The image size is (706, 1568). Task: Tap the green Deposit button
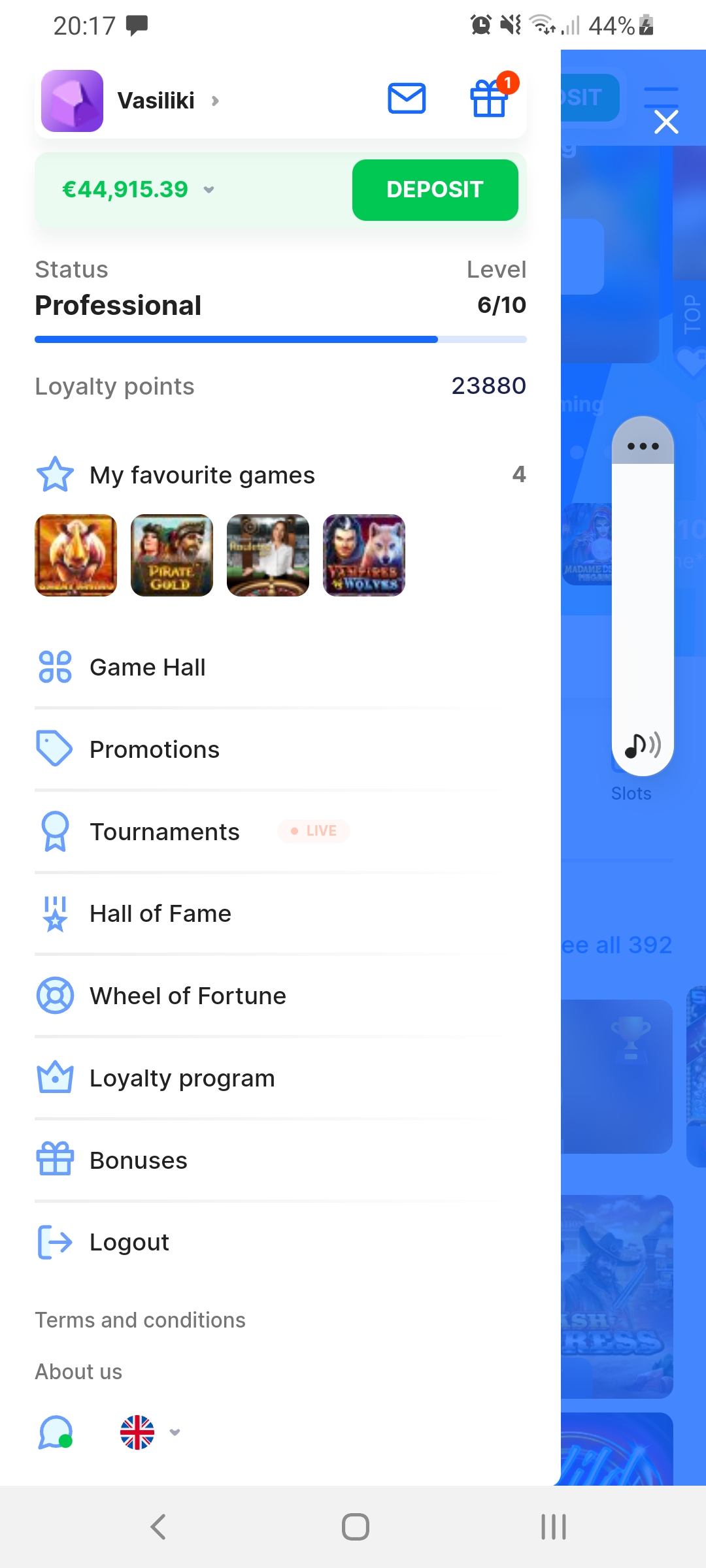pyautogui.click(x=435, y=189)
